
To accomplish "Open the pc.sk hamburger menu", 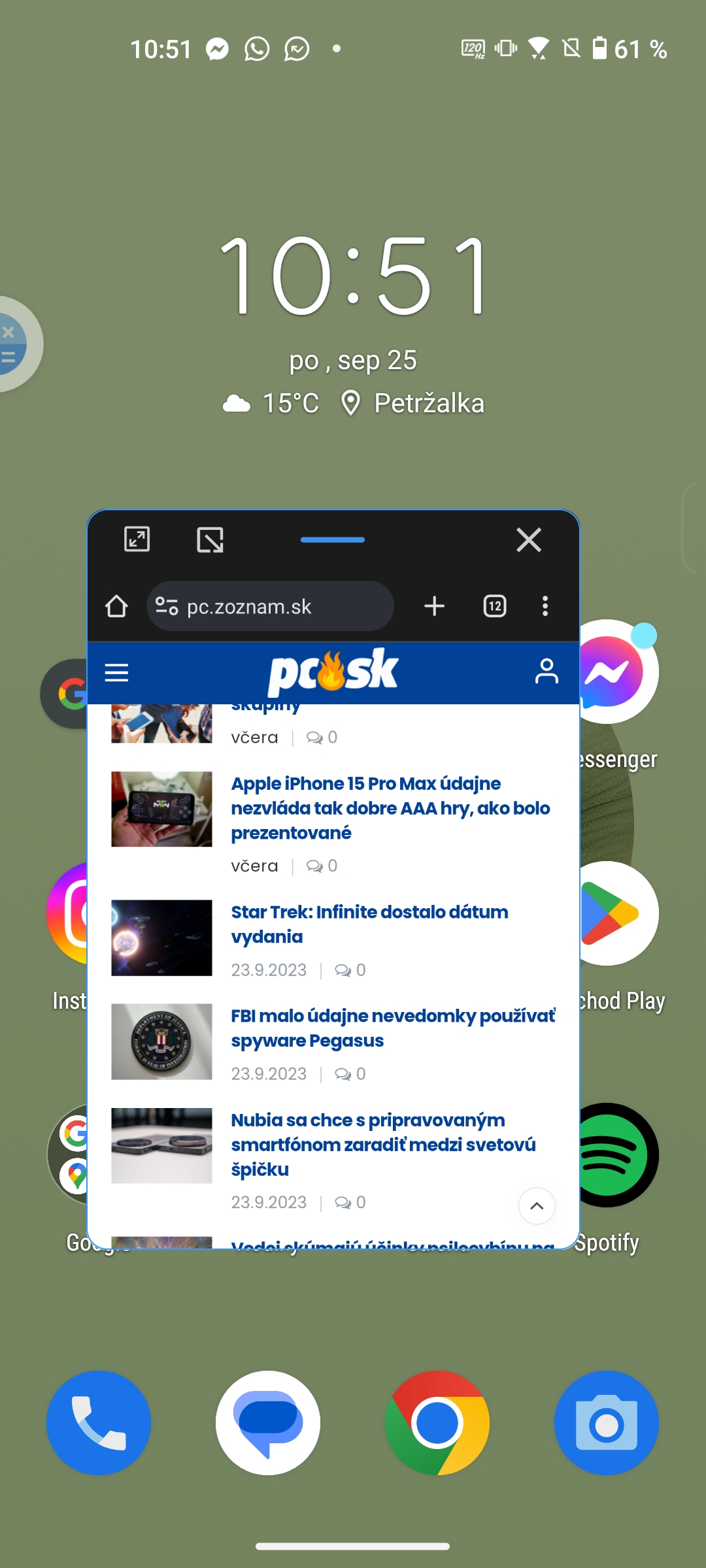I will [x=117, y=672].
